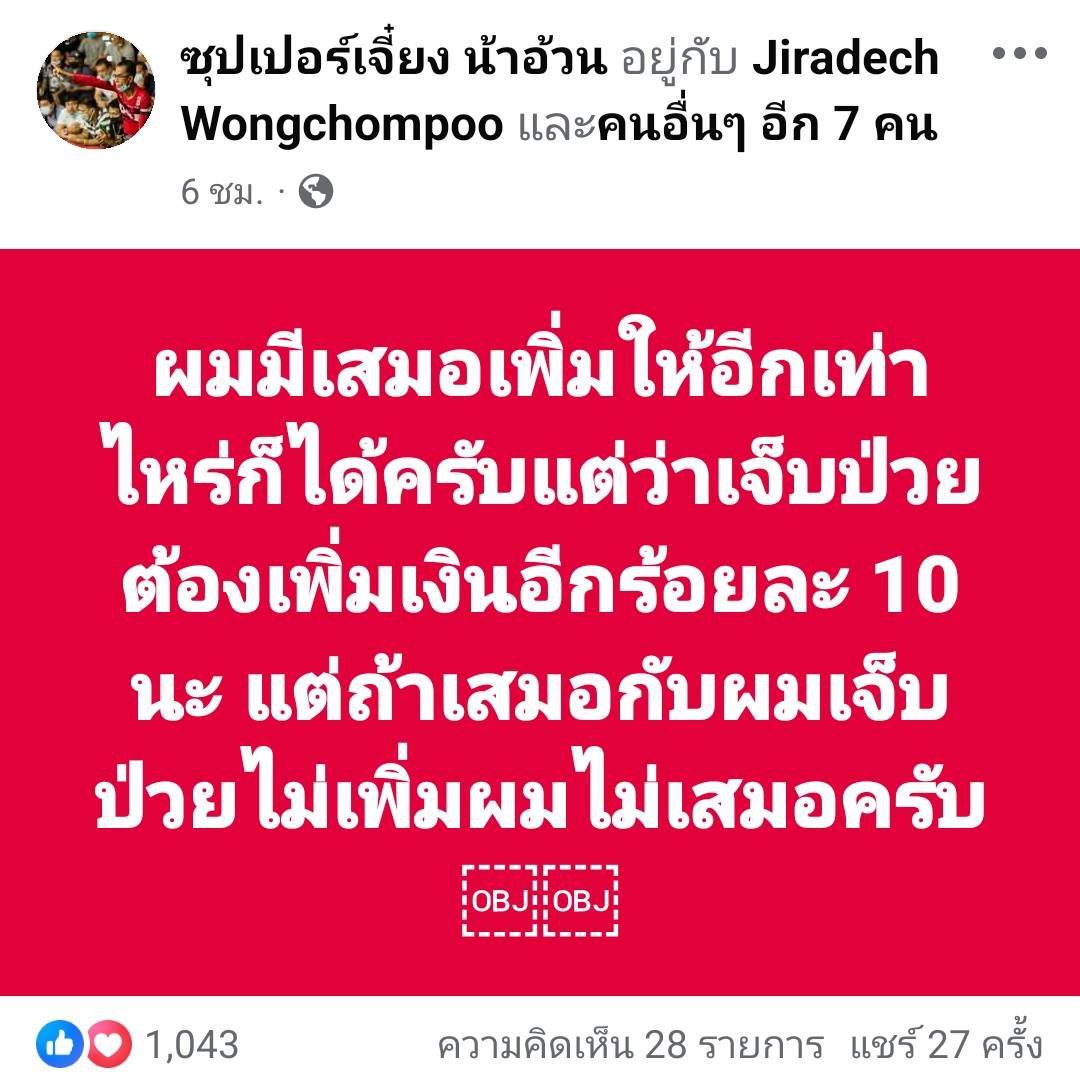Open ซุปเปอร์เจี๋ยง น้าอ้วน profile name link

(x=394, y=61)
